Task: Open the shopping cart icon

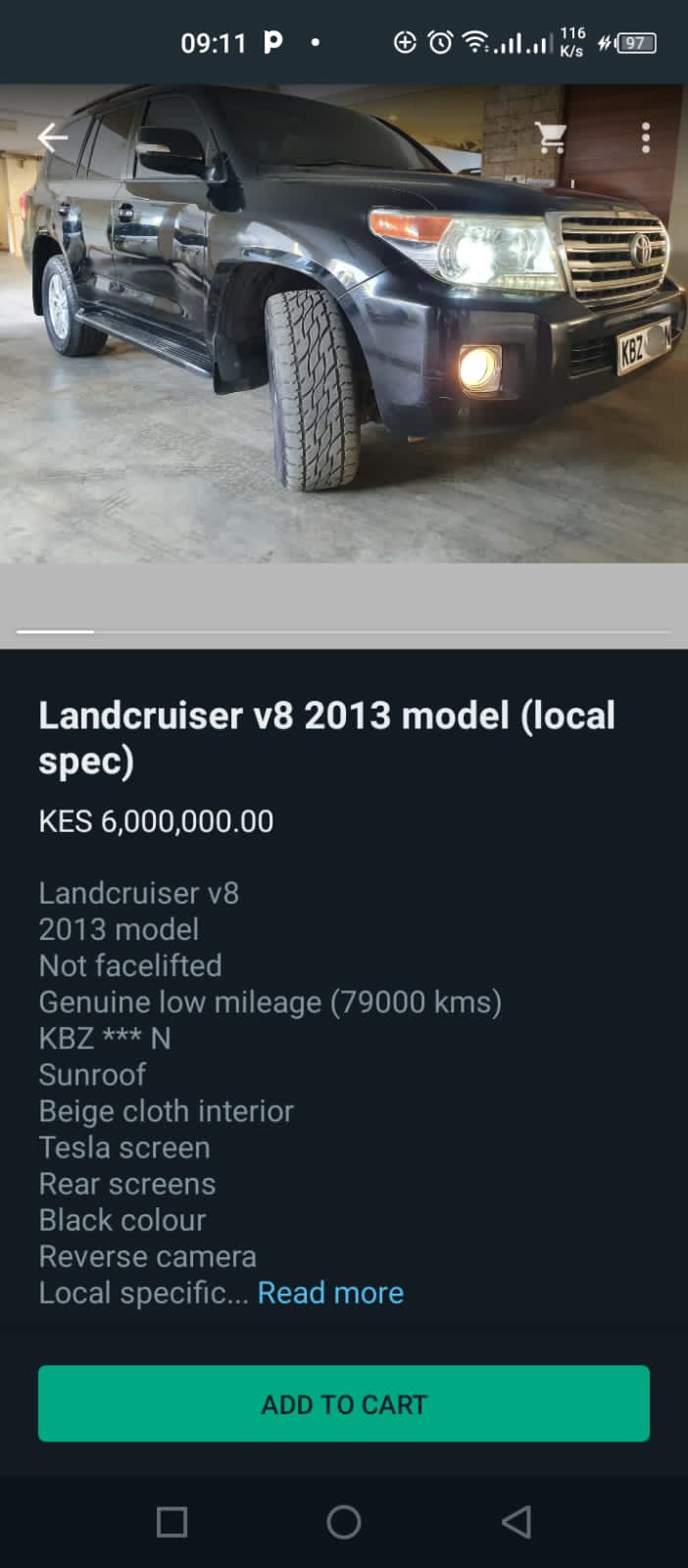Action: tap(552, 138)
